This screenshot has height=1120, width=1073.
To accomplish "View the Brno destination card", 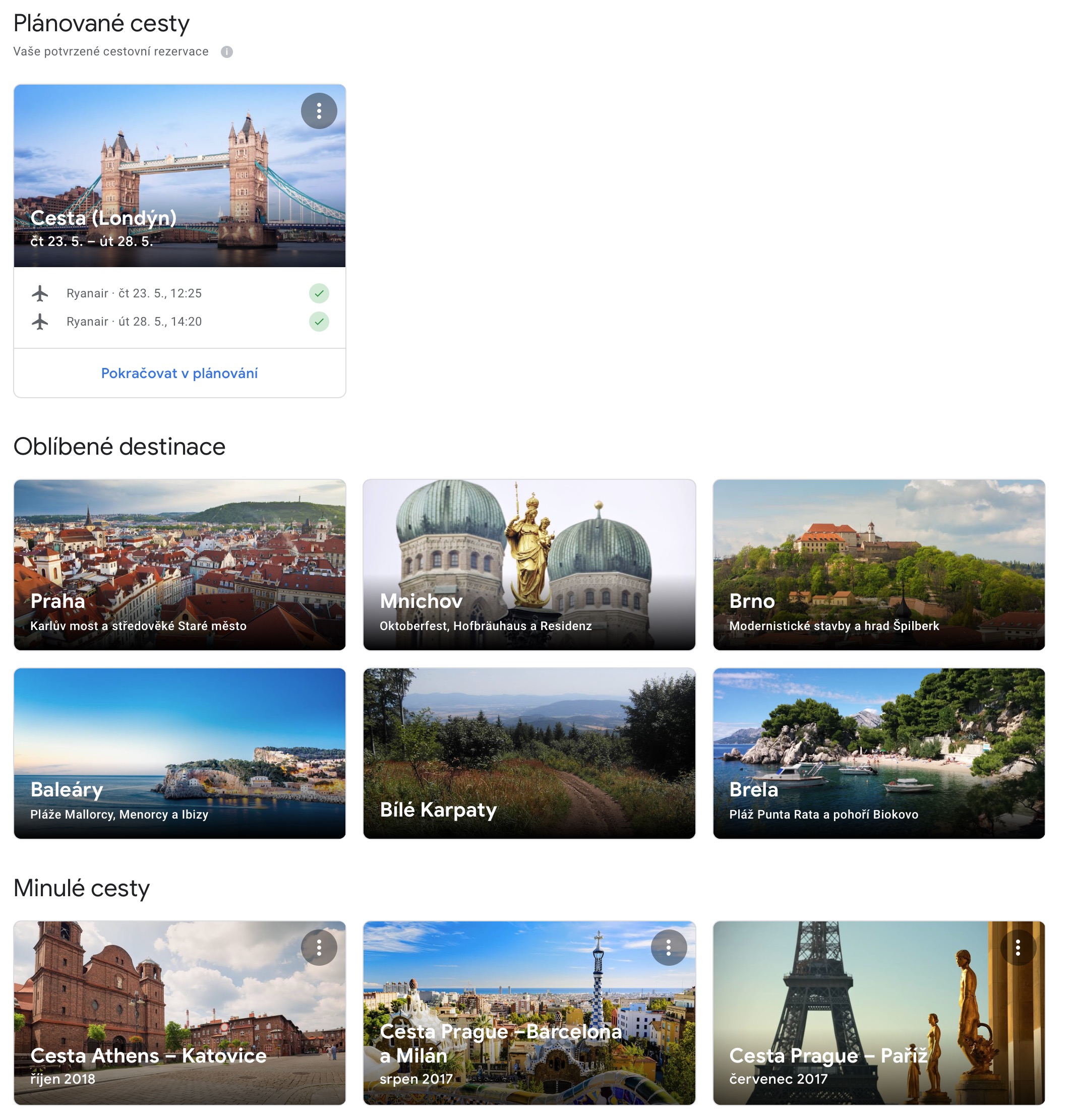I will click(878, 565).
